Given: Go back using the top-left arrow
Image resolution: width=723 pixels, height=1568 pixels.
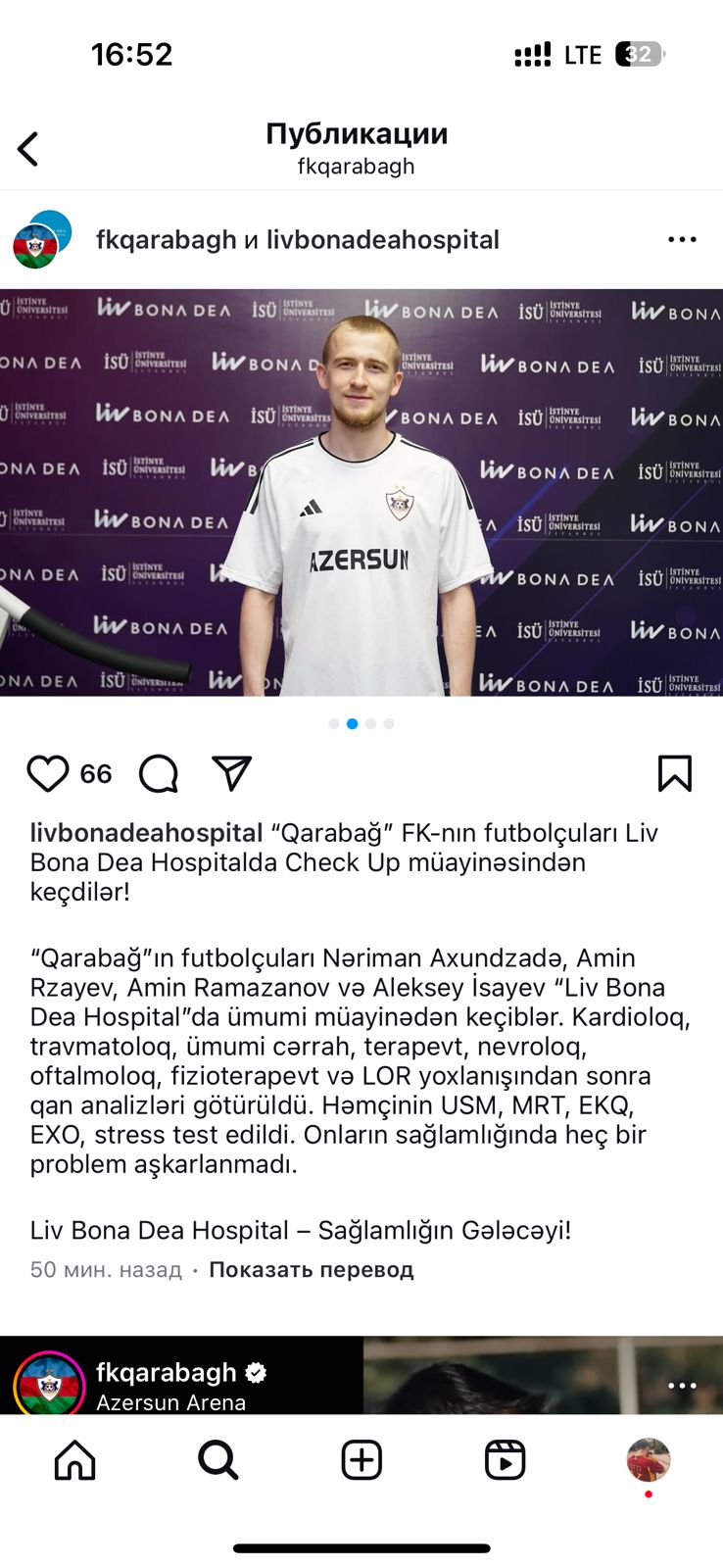Looking at the screenshot, I should [x=28, y=150].
